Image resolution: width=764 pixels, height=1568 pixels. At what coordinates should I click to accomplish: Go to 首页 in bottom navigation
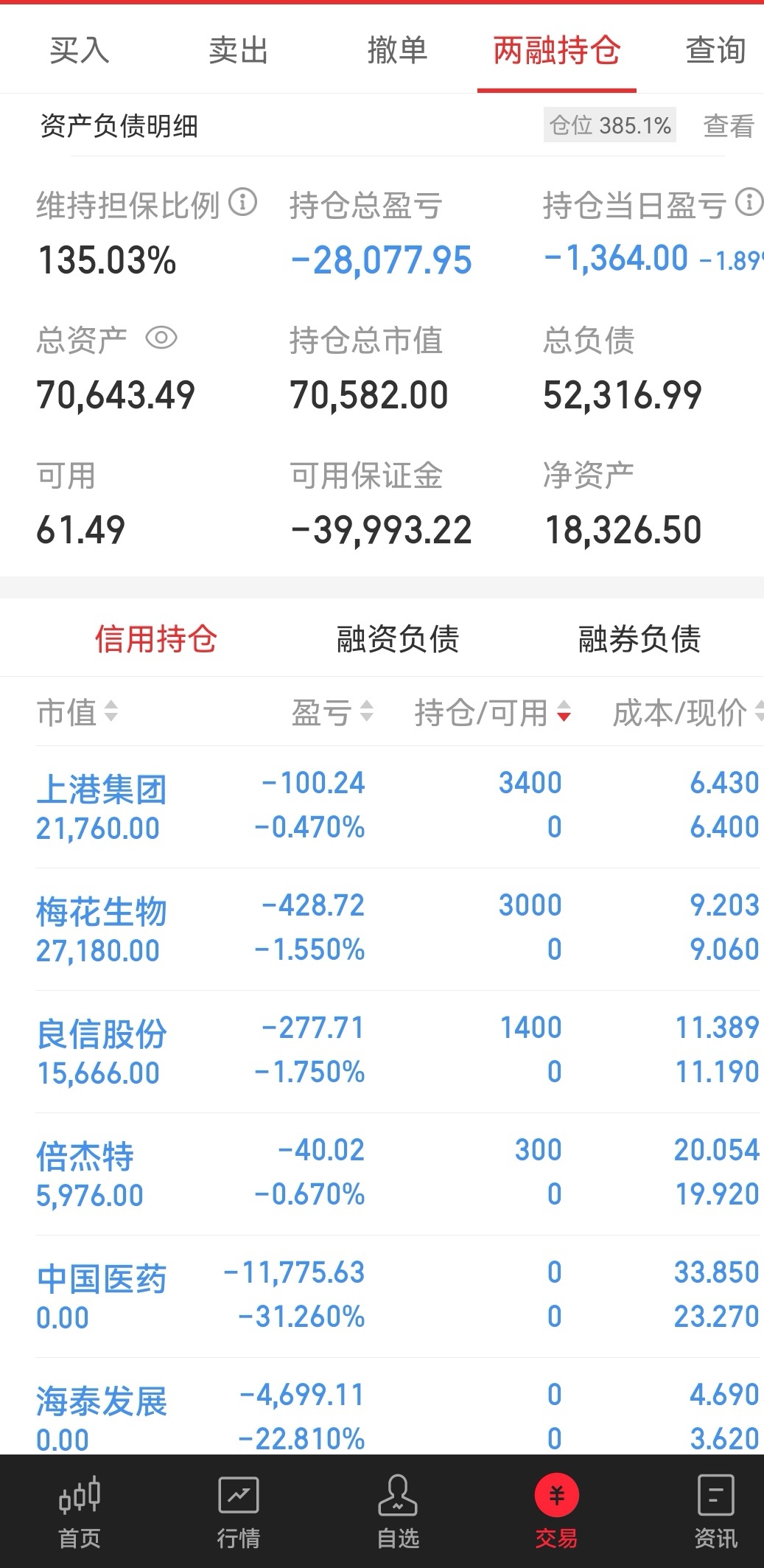[x=80, y=1512]
